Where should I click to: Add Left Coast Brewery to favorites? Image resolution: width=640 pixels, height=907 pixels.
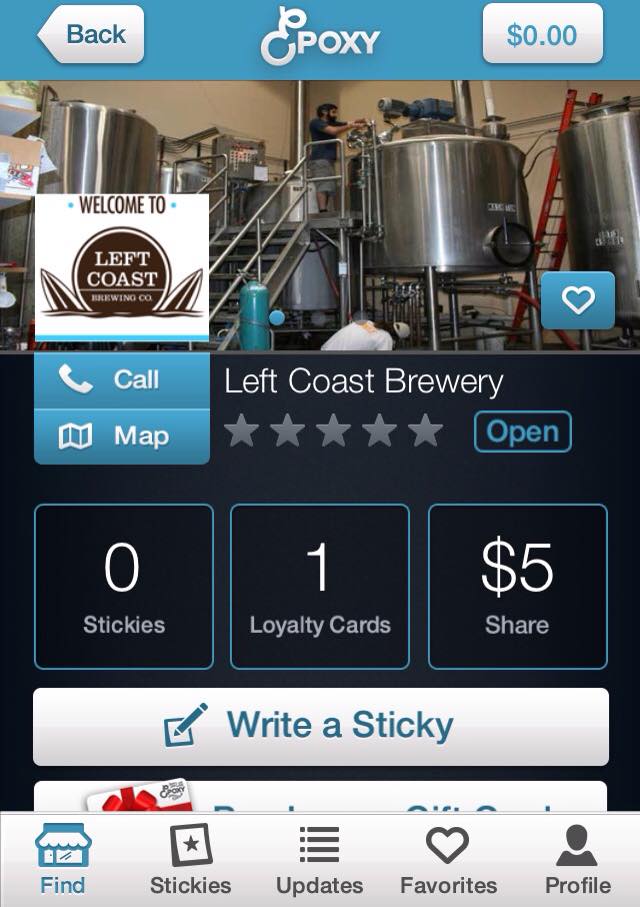click(578, 301)
